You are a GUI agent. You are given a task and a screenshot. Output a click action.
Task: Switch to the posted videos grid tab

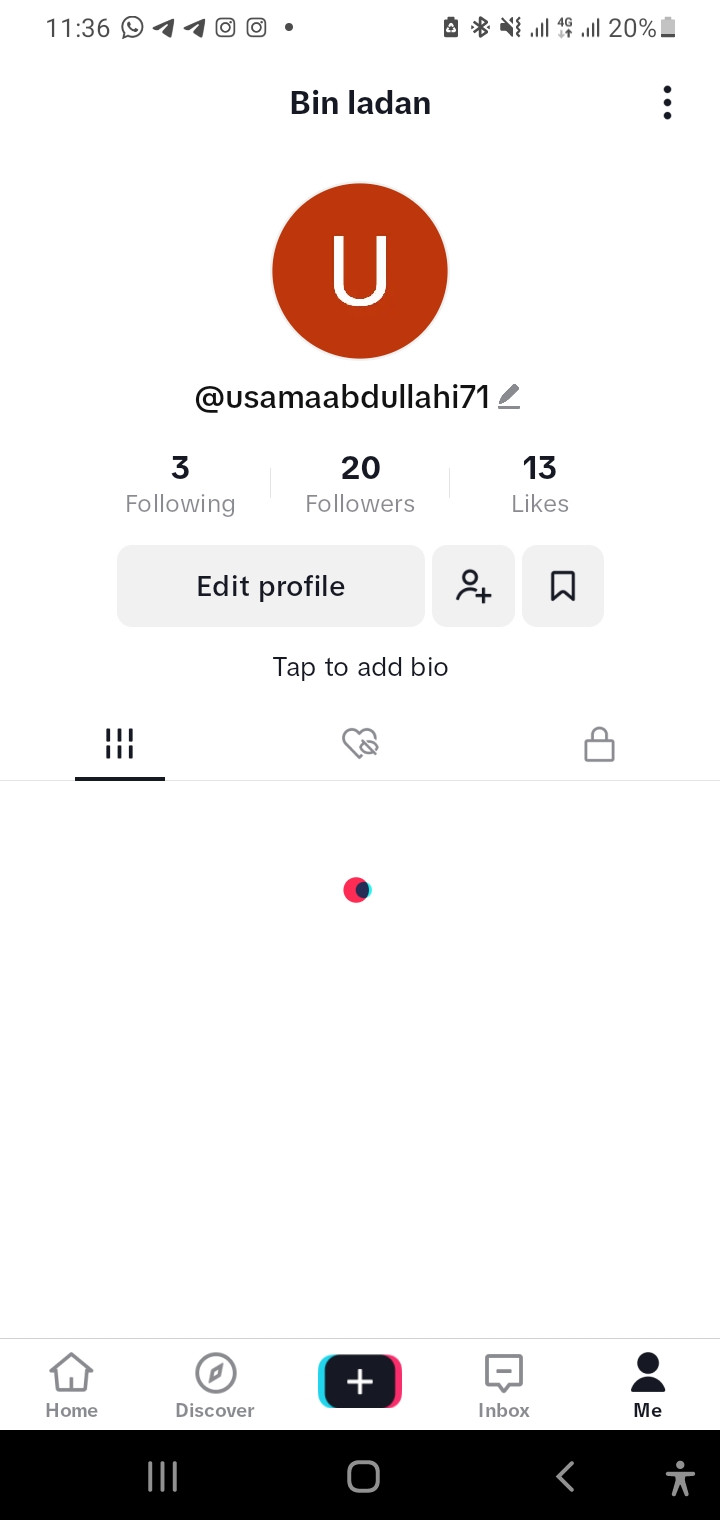[120, 744]
